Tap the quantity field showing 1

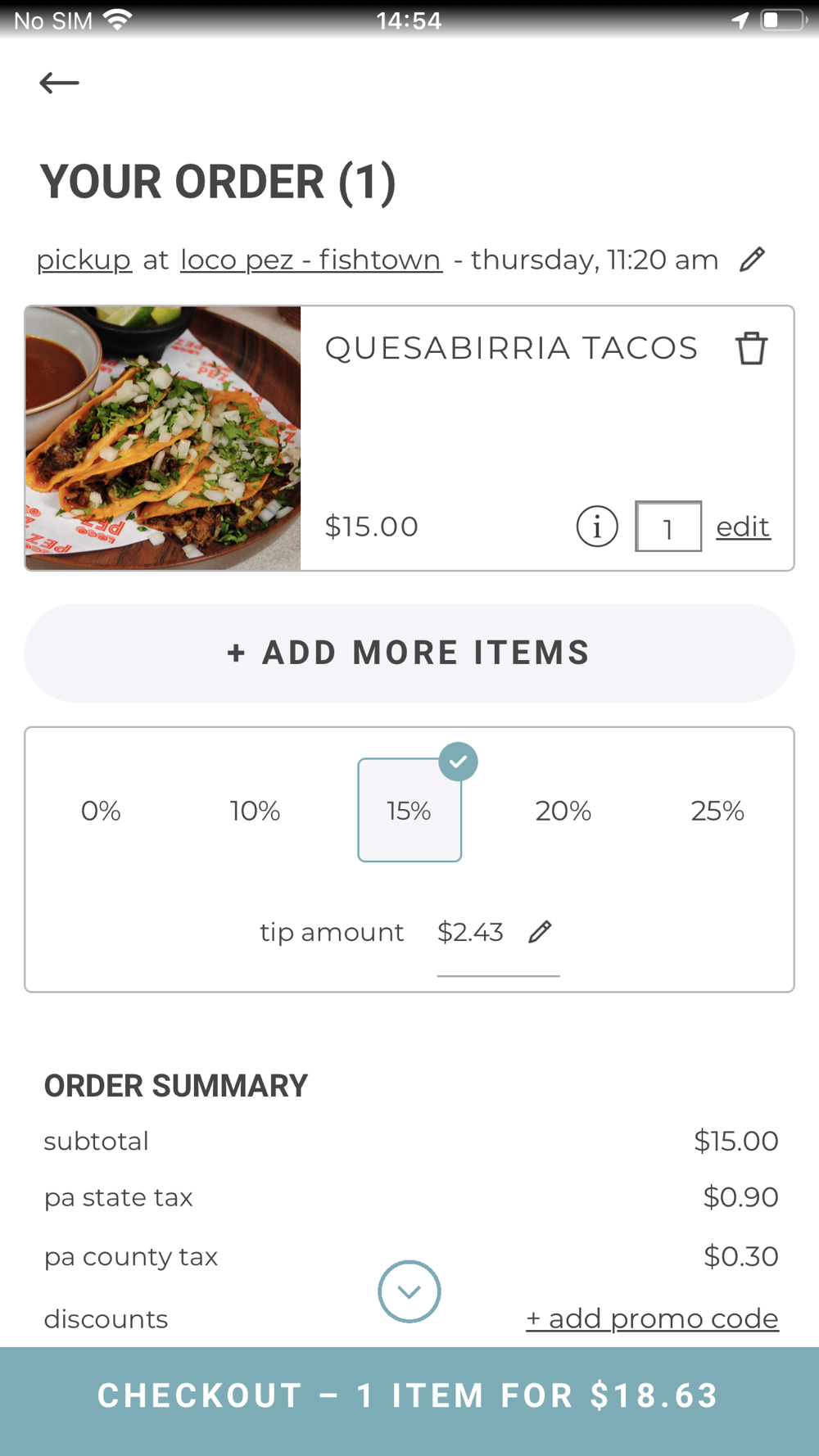(x=668, y=527)
